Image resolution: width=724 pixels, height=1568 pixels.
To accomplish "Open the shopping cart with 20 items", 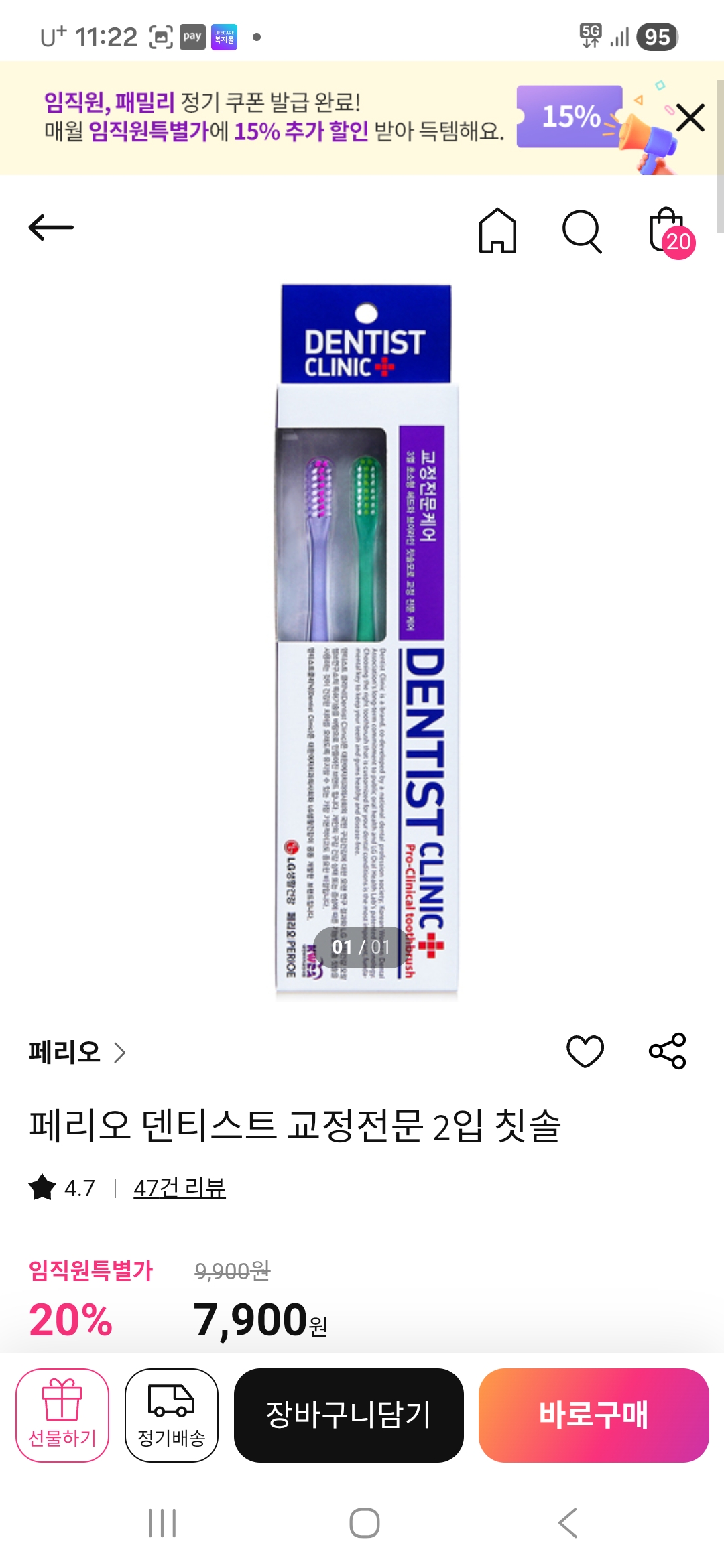I will (x=669, y=232).
